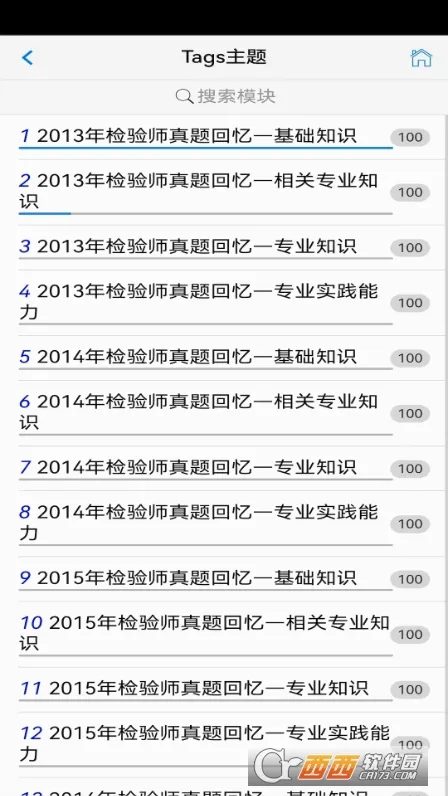Open item 4 2013年专业实践能力
The width and height of the screenshot is (448, 796).
coord(224,303)
